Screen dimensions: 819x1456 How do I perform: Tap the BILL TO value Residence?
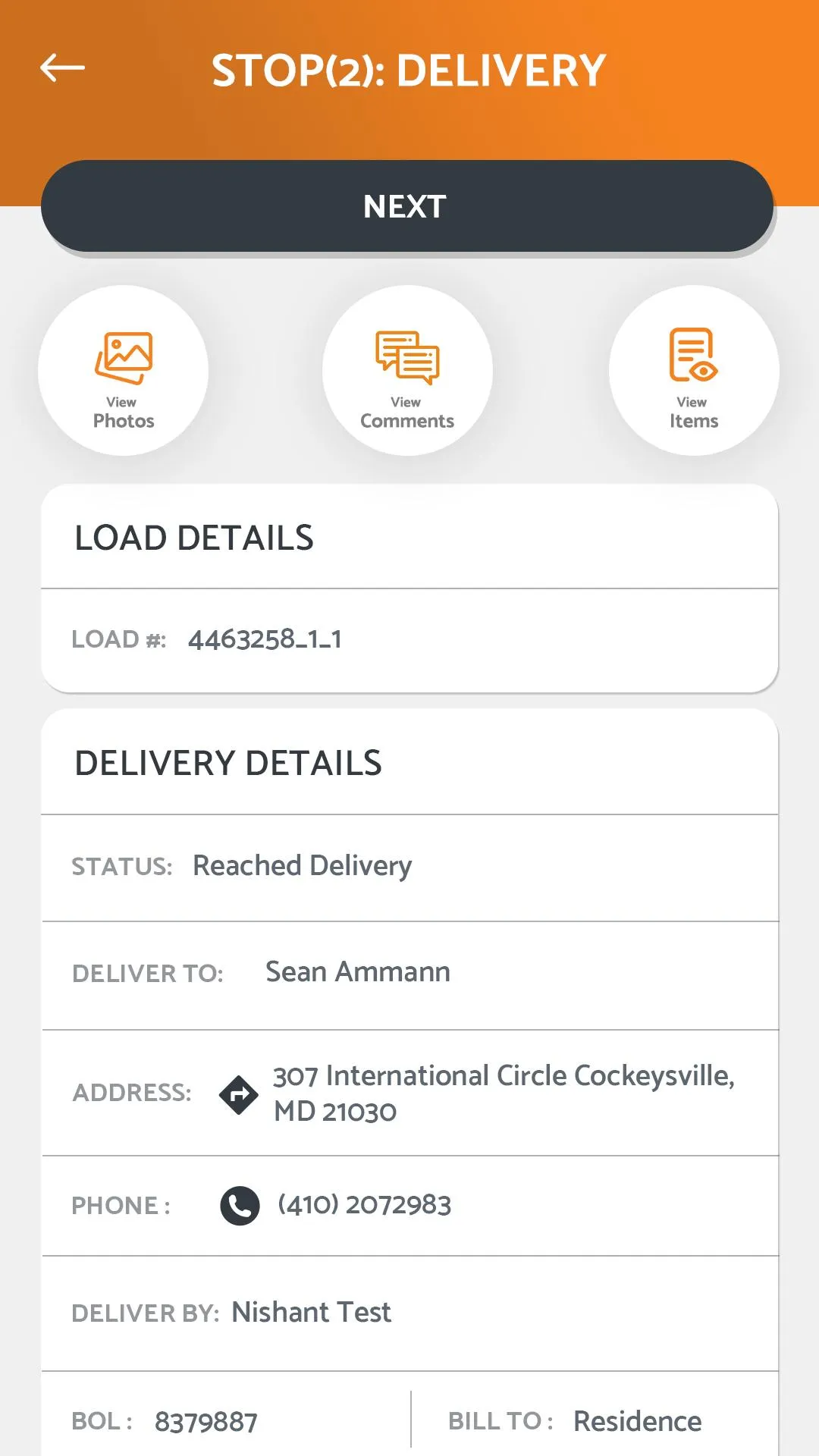[x=637, y=1420]
